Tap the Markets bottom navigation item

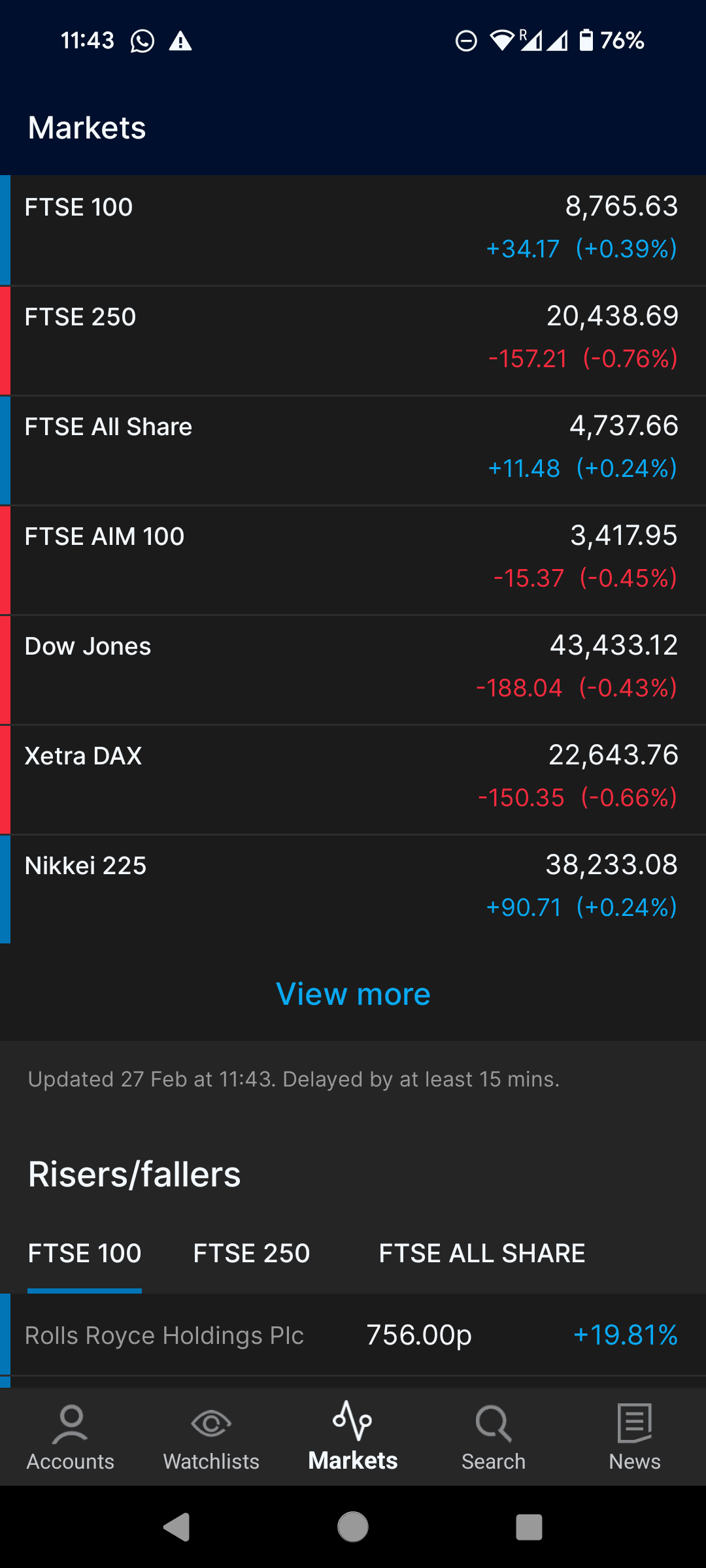click(x=353, y=1437)
